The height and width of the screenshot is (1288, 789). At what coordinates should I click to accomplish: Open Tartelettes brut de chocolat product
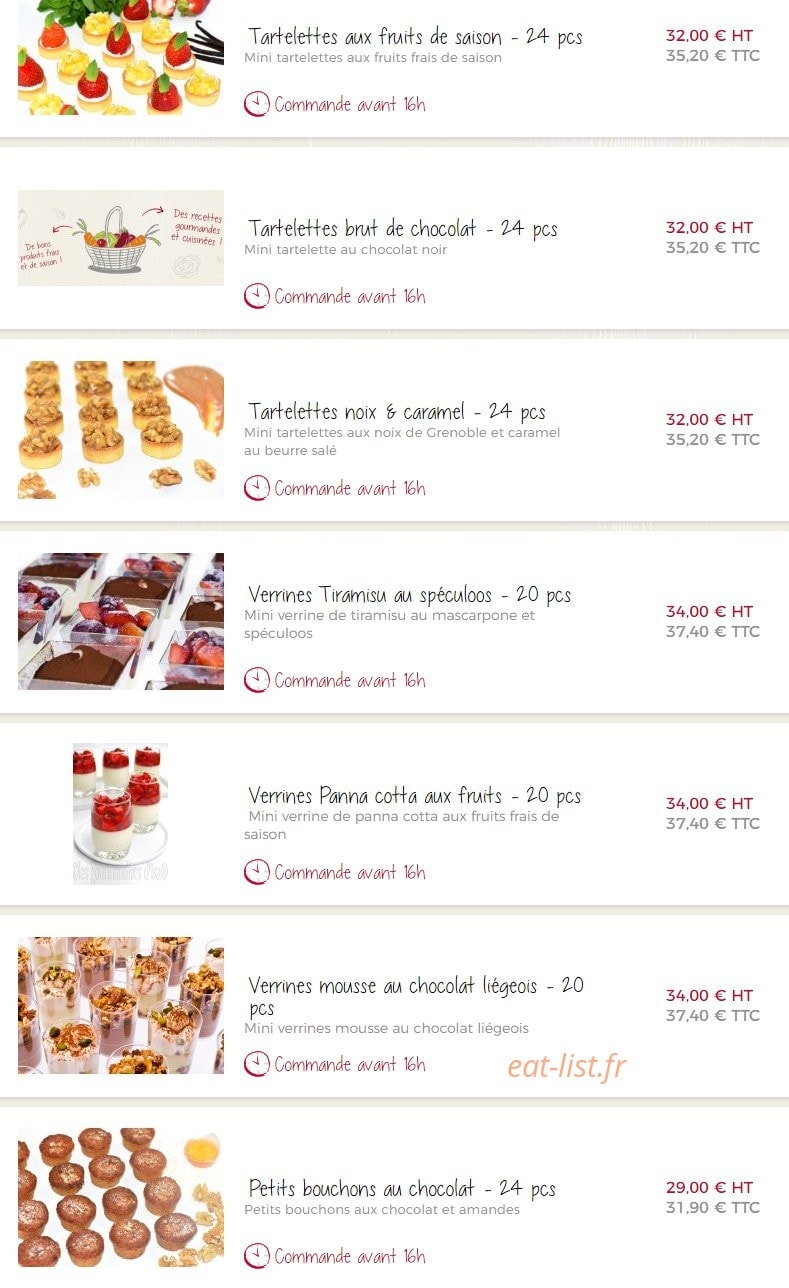click(403, 229)
